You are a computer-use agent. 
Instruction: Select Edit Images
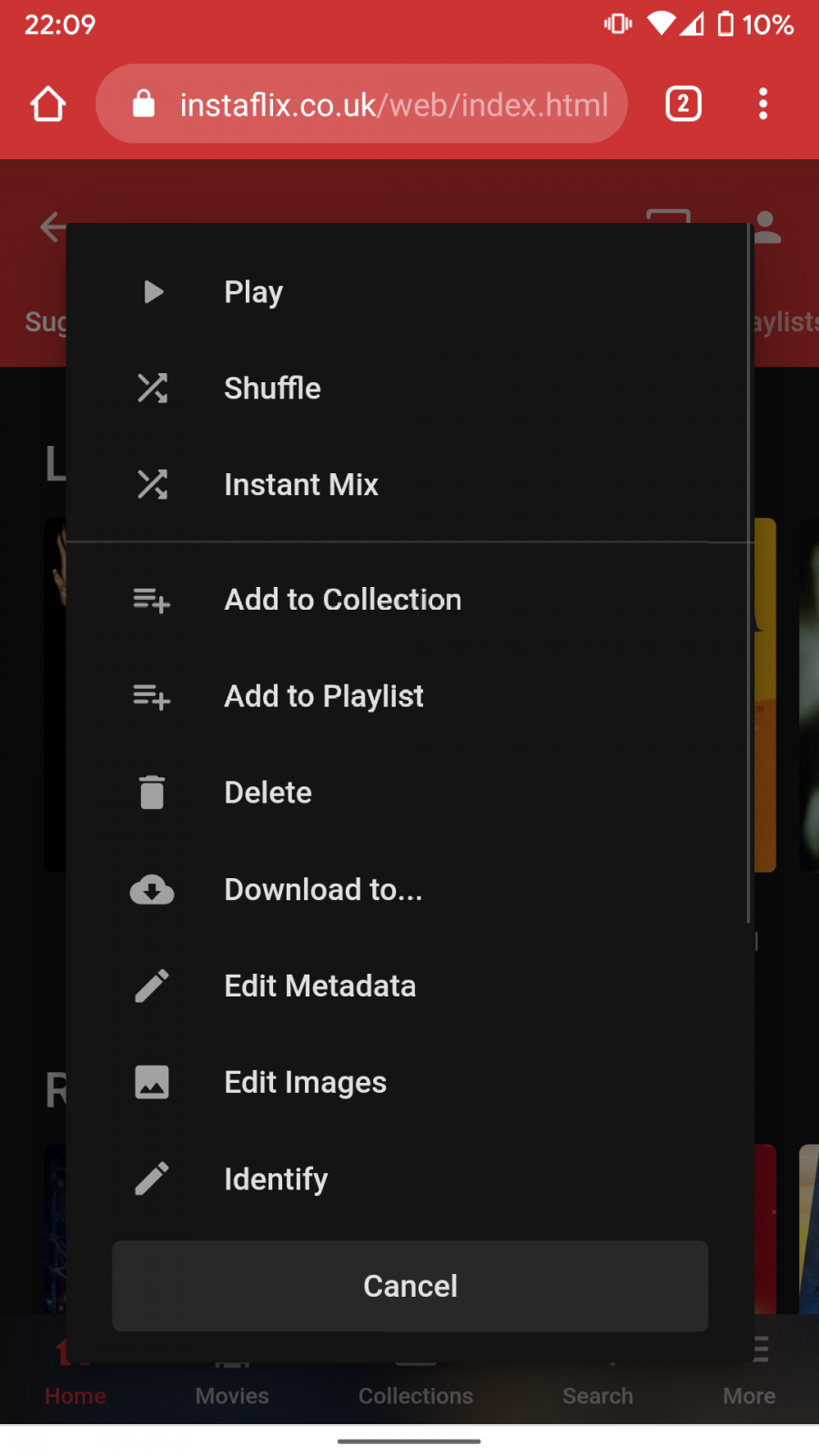pyautogui.click(x=305, y=1082)
